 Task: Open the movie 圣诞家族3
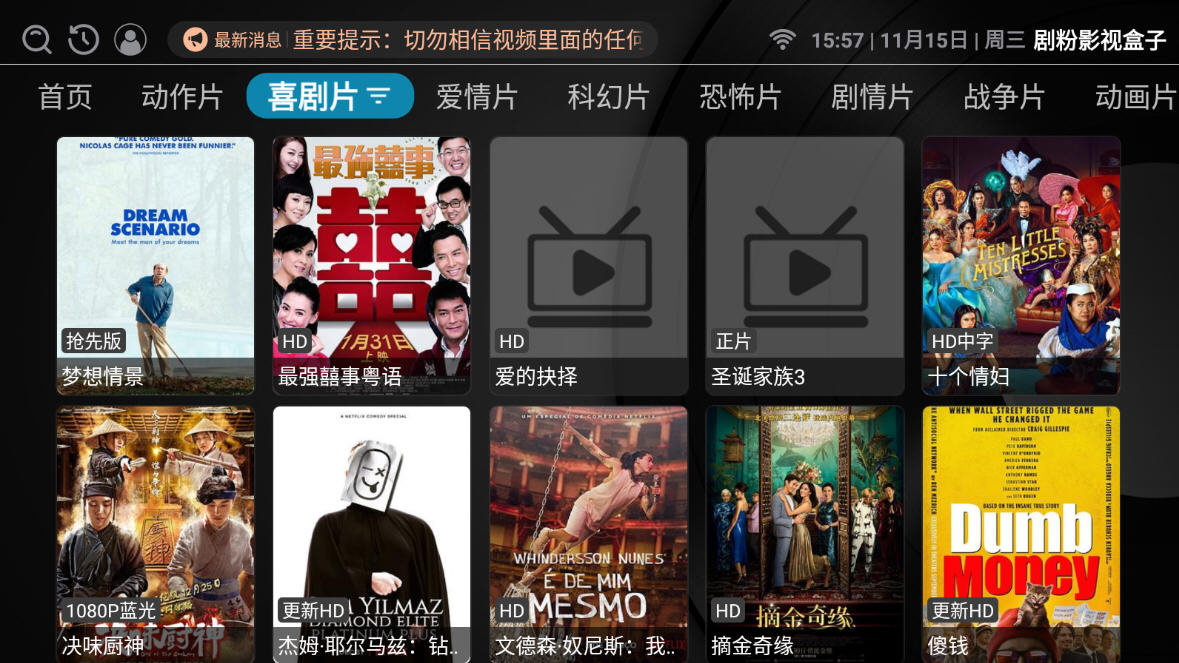click(804, 265)
